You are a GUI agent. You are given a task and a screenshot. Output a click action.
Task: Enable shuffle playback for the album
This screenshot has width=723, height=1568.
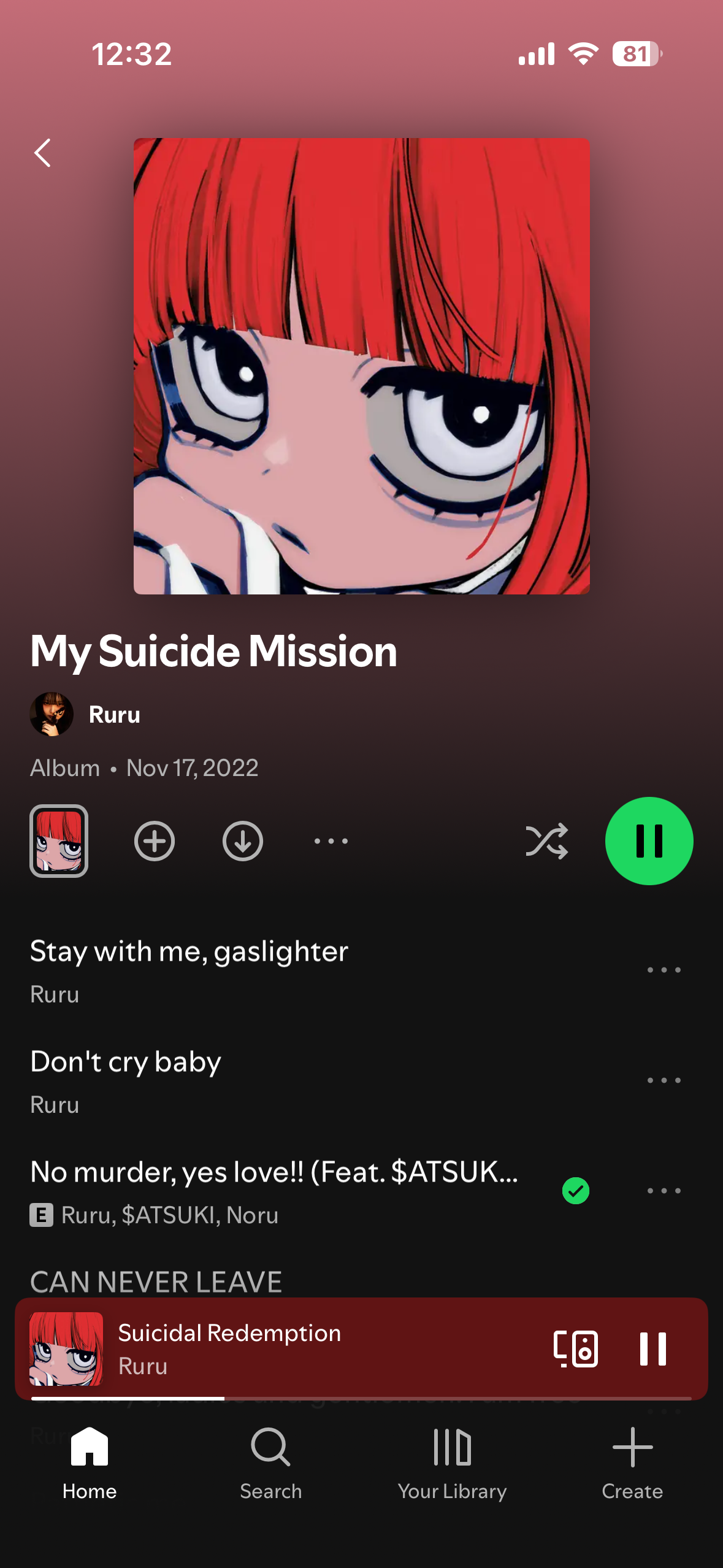pos(548,841)
